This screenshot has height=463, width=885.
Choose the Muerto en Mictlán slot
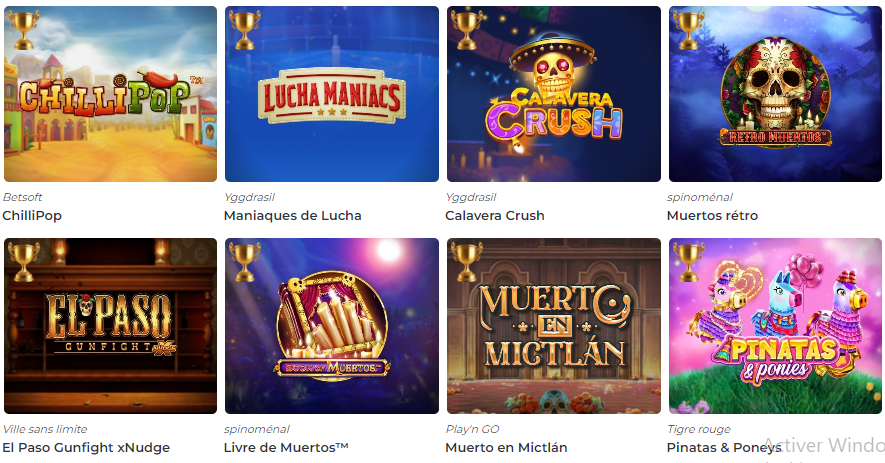pyautogui.click(x=553, y=326)
